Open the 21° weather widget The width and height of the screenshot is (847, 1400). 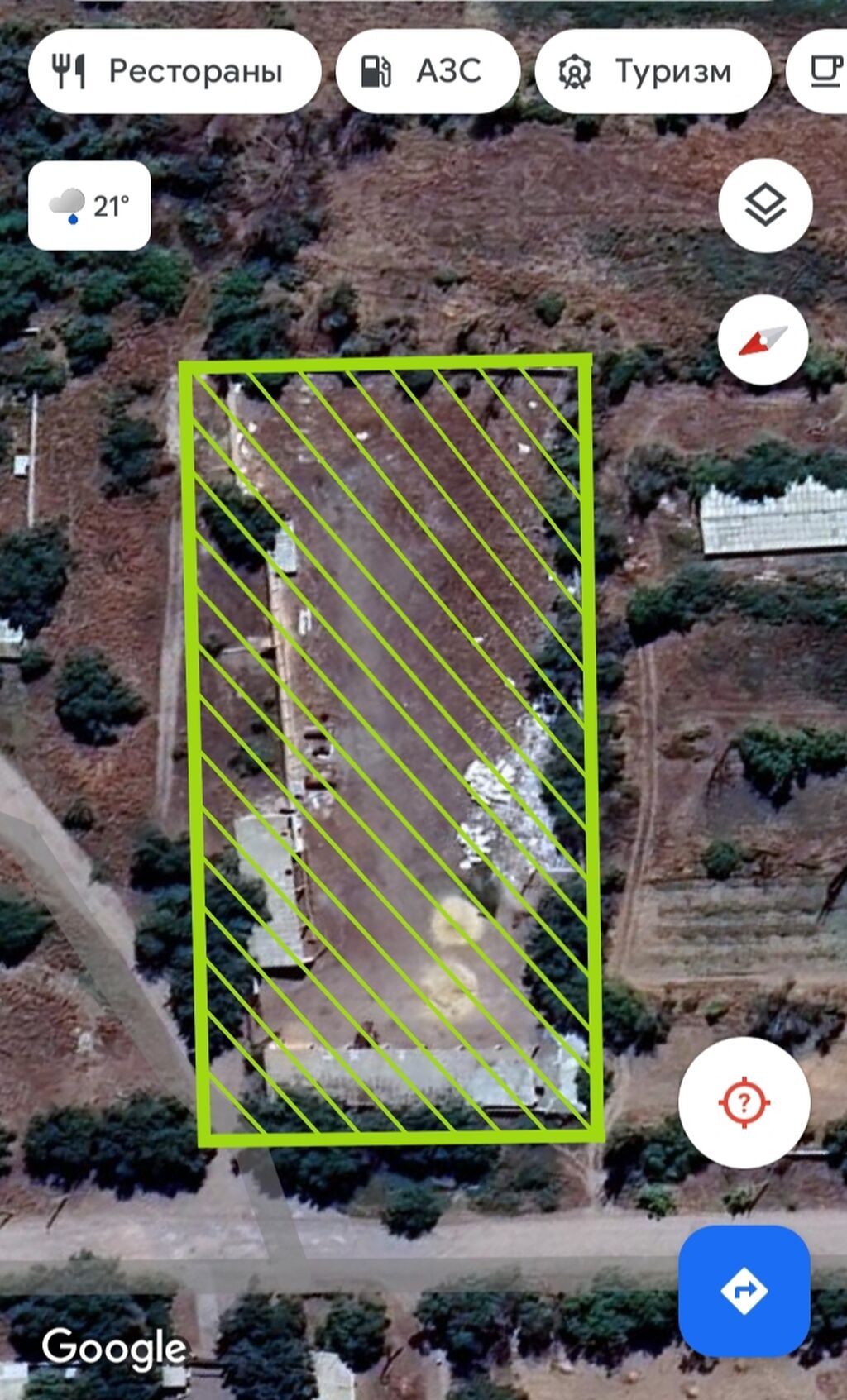pyautogui.click(x=89, y=205)
